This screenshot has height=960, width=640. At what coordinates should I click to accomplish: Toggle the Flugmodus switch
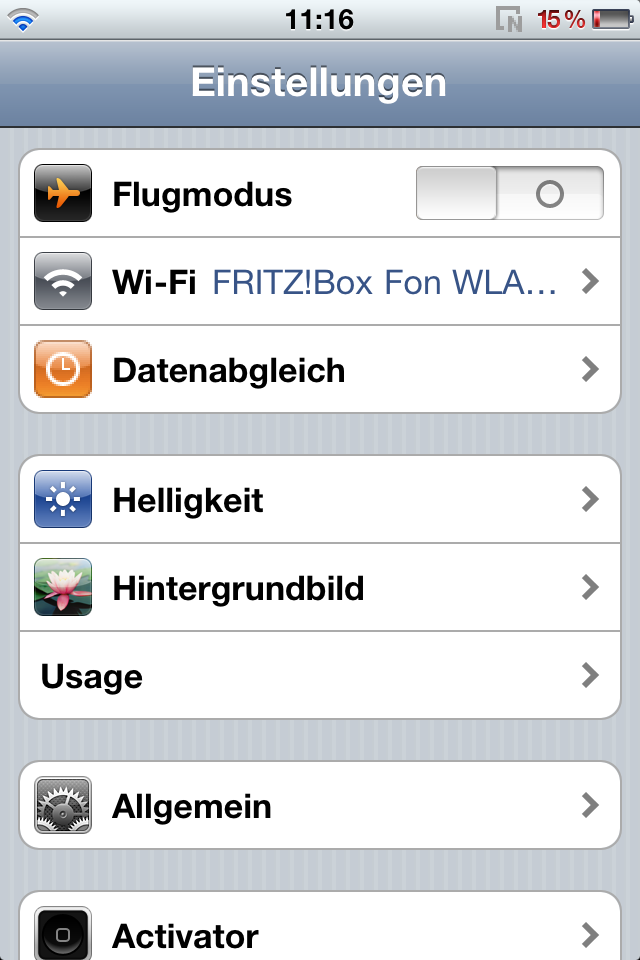point(509,193)
